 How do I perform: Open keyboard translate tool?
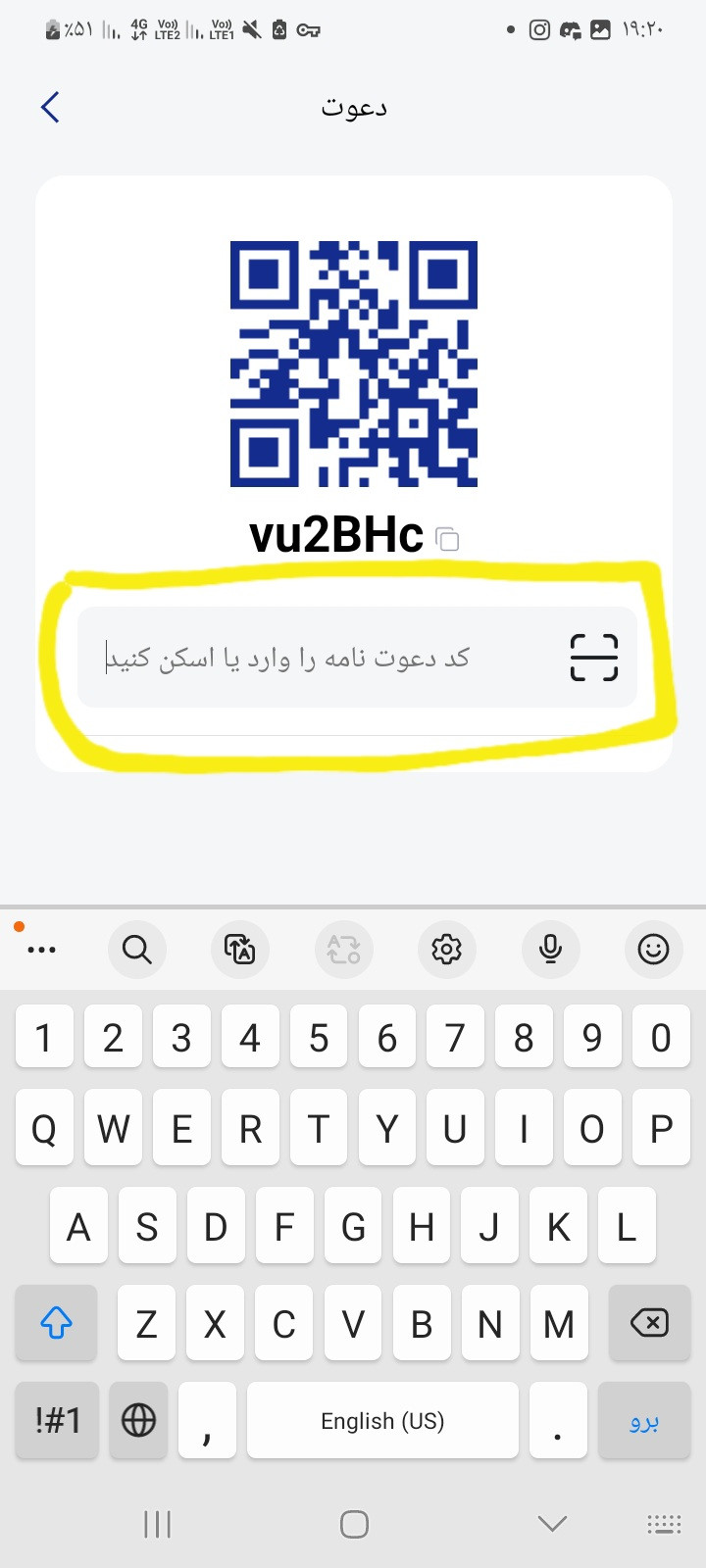240,949
